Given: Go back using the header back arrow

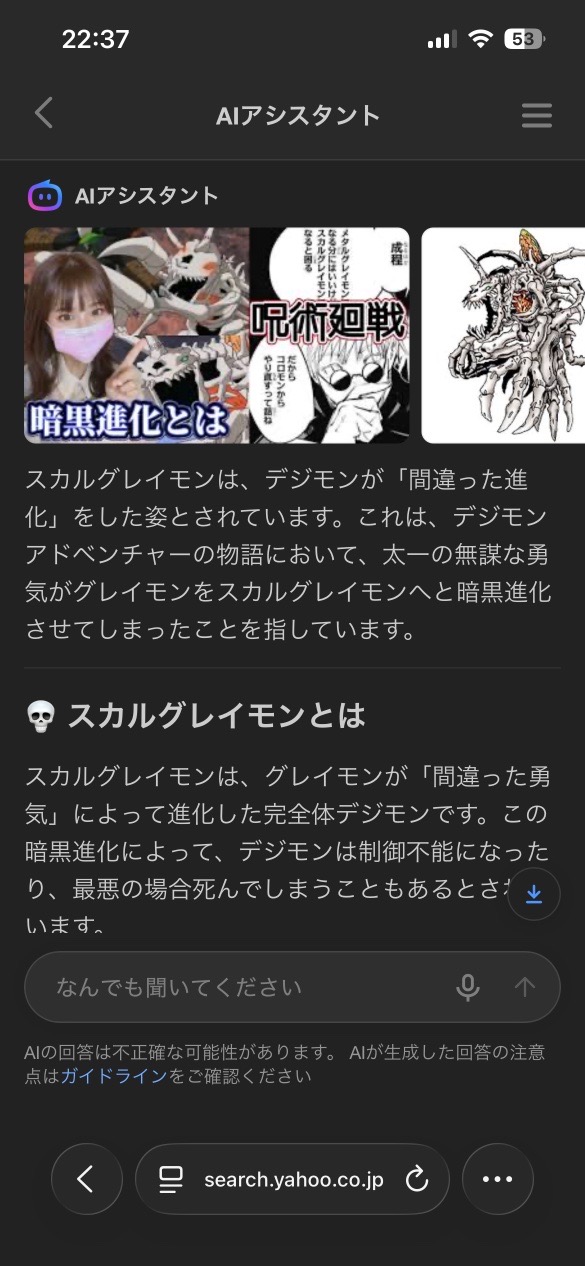Looking at the screenshot, I should (43, 113).
